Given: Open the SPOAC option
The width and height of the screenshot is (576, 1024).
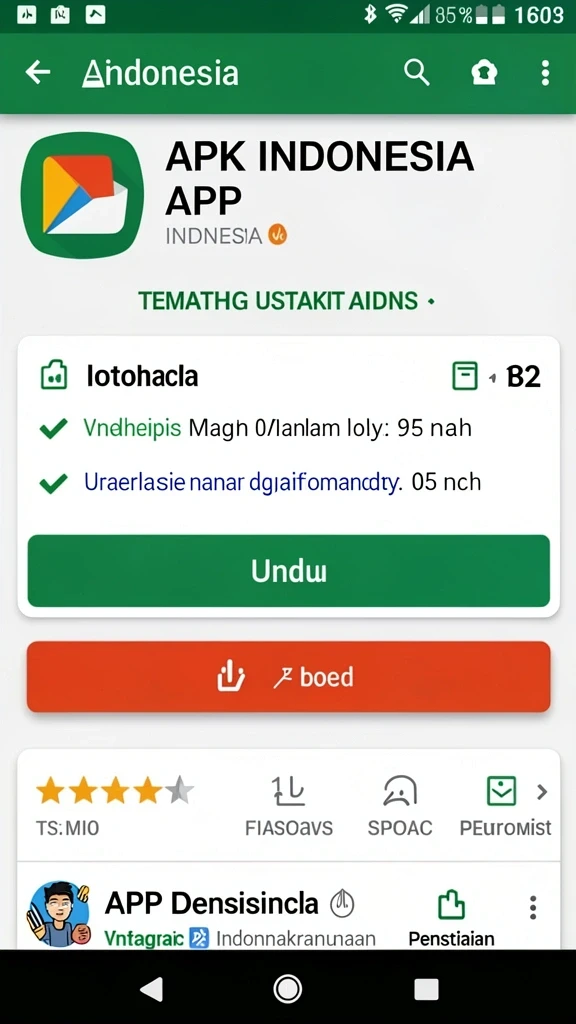Looking at the screenshot, I should (x=400, y=807).
